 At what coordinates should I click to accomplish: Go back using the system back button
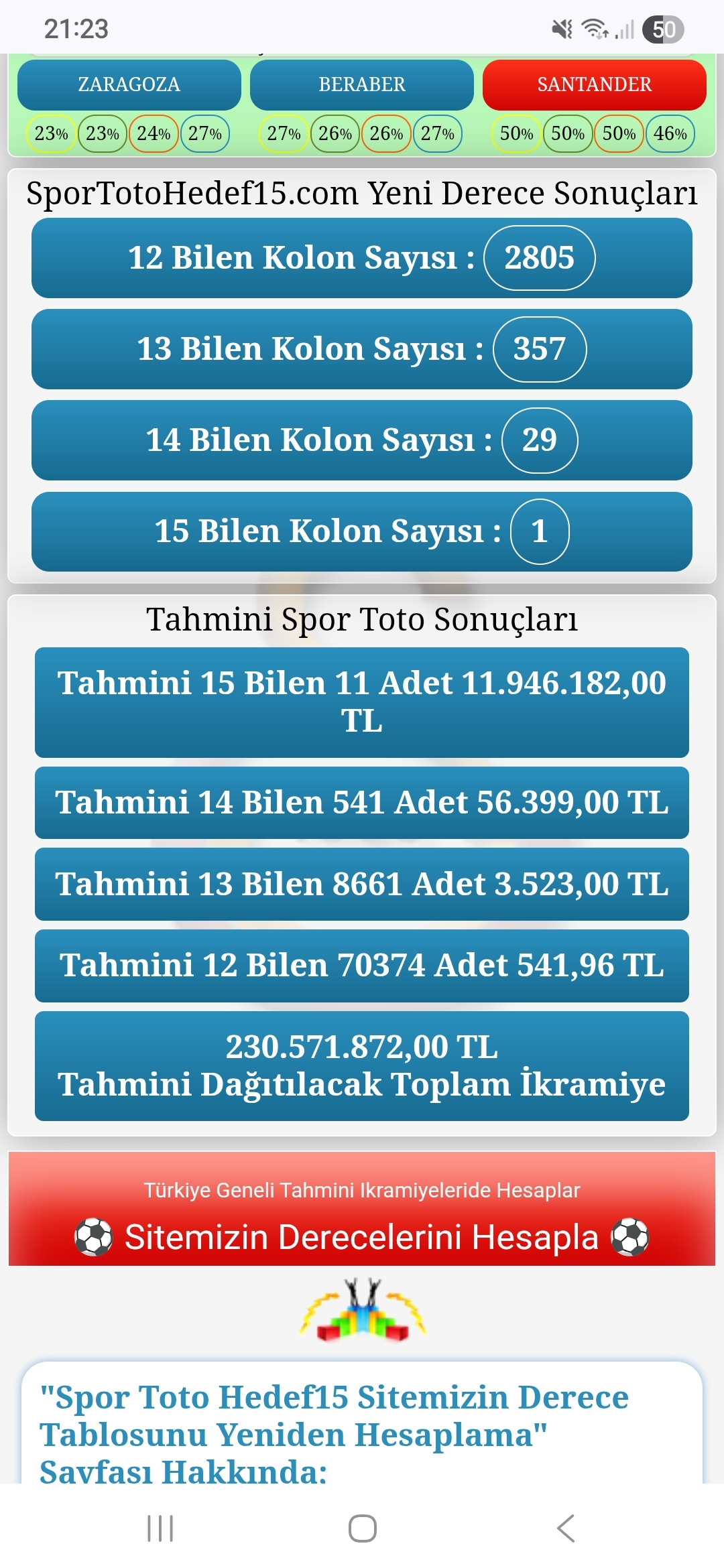tap(566, 1528)
